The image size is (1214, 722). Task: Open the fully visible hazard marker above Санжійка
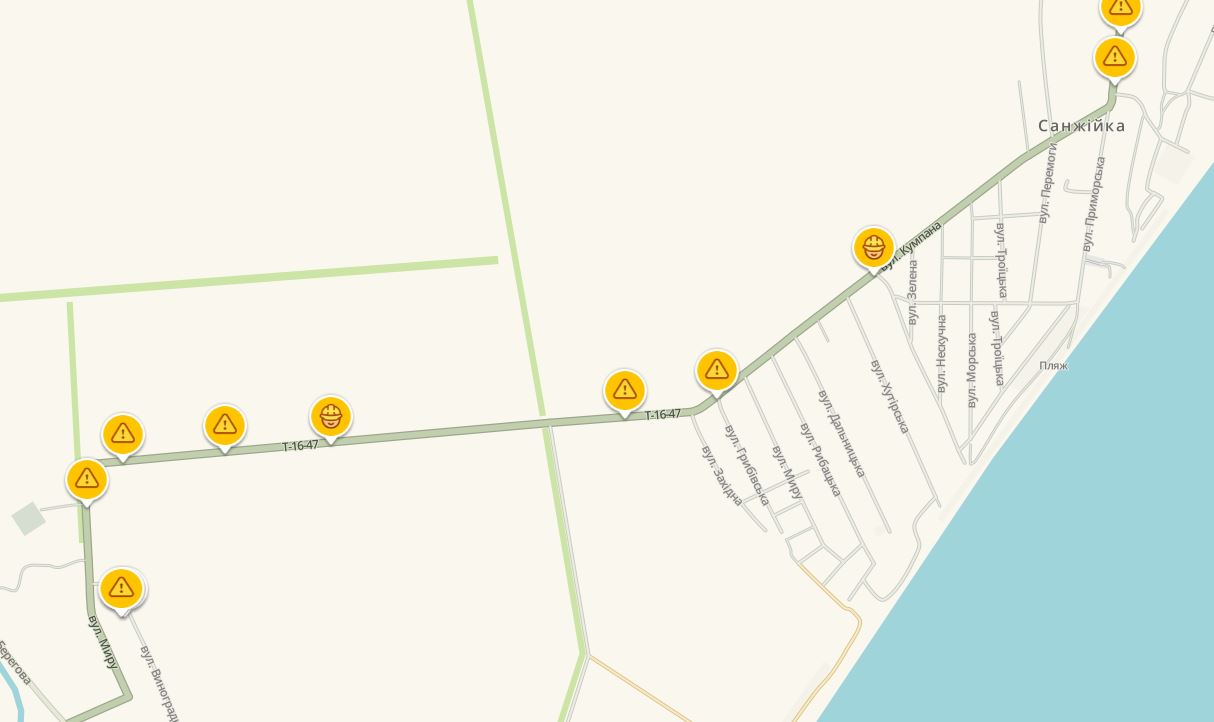point(1114,57)
